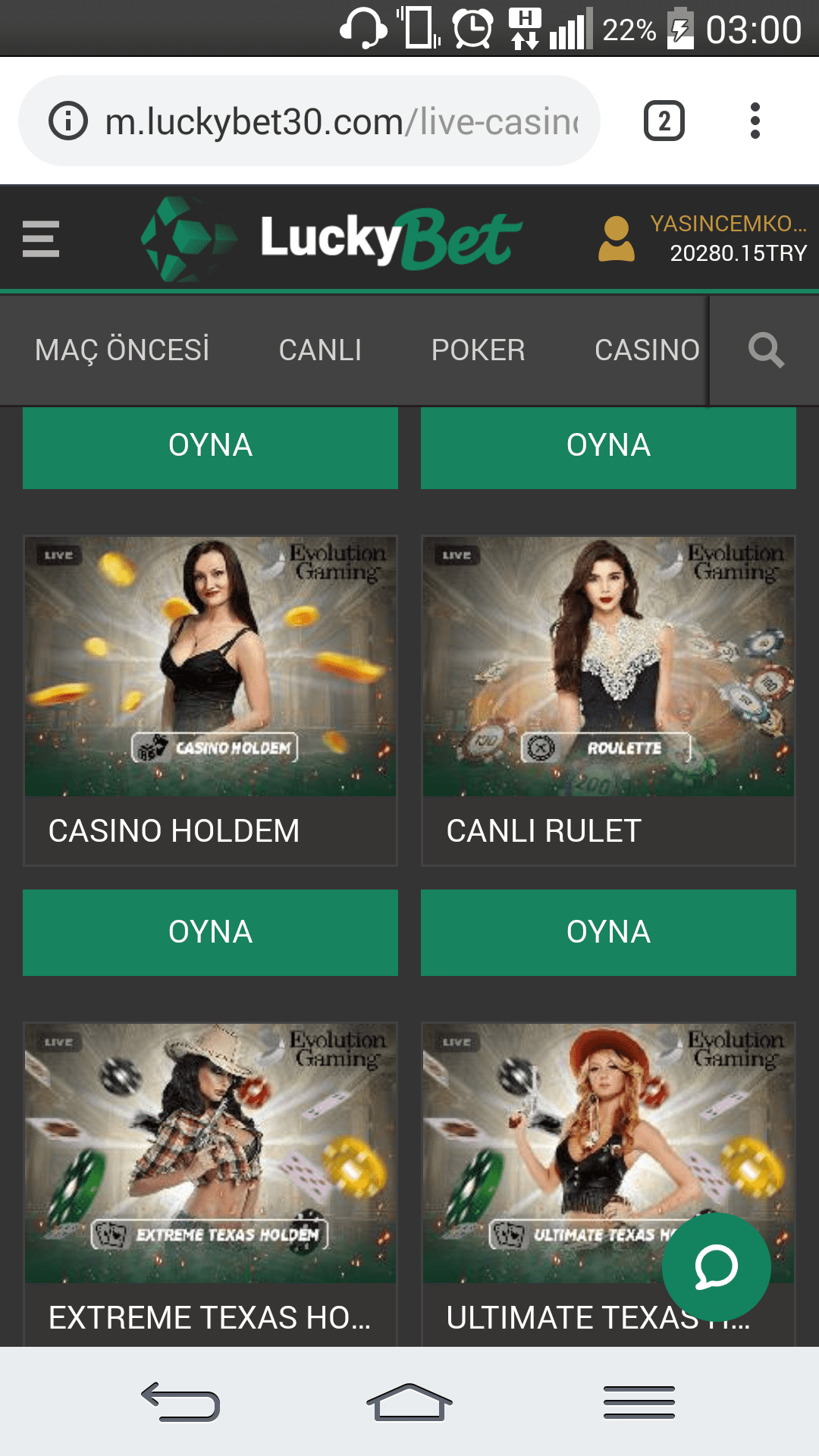Tap the address bar URL

[341, 121]
